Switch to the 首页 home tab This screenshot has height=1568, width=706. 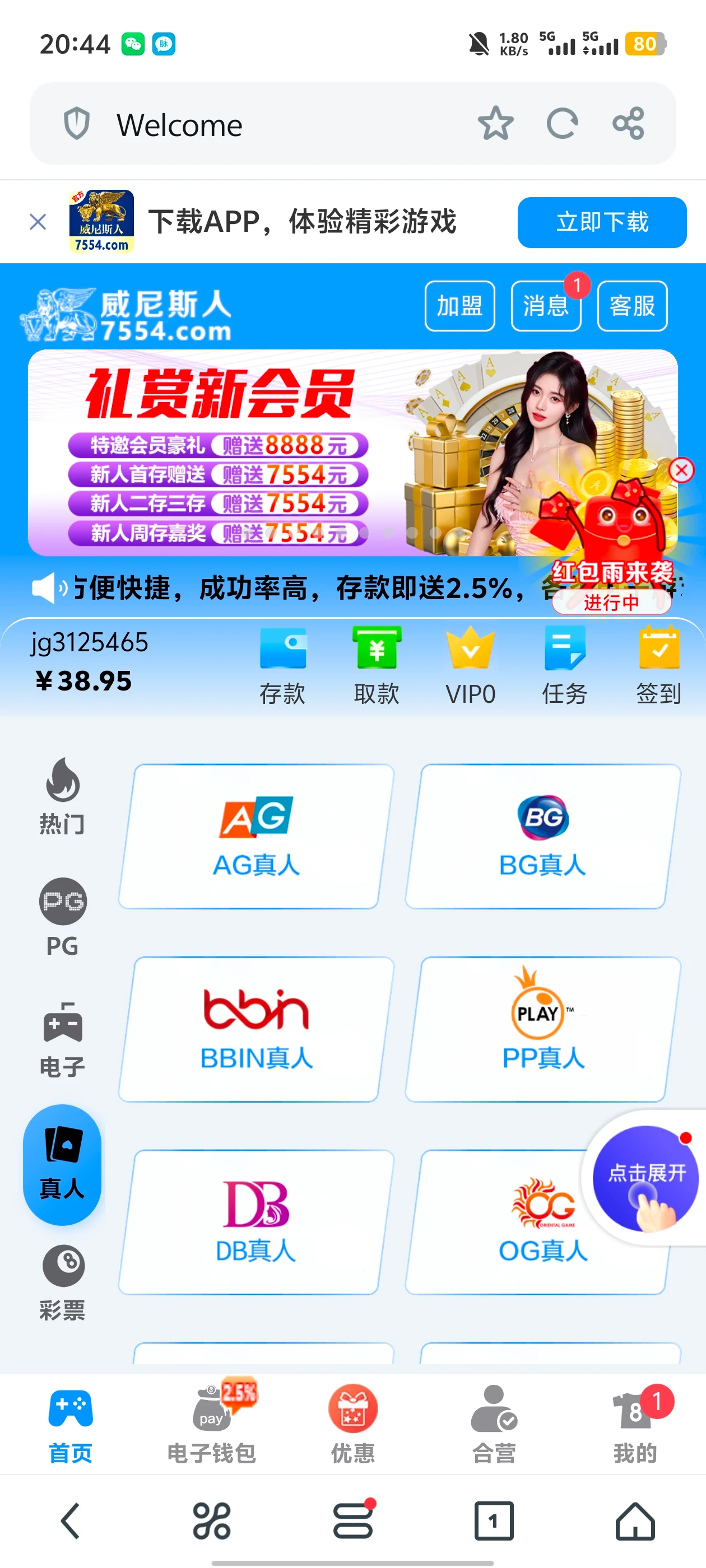pyautogui.click(x=69, y=1424)
